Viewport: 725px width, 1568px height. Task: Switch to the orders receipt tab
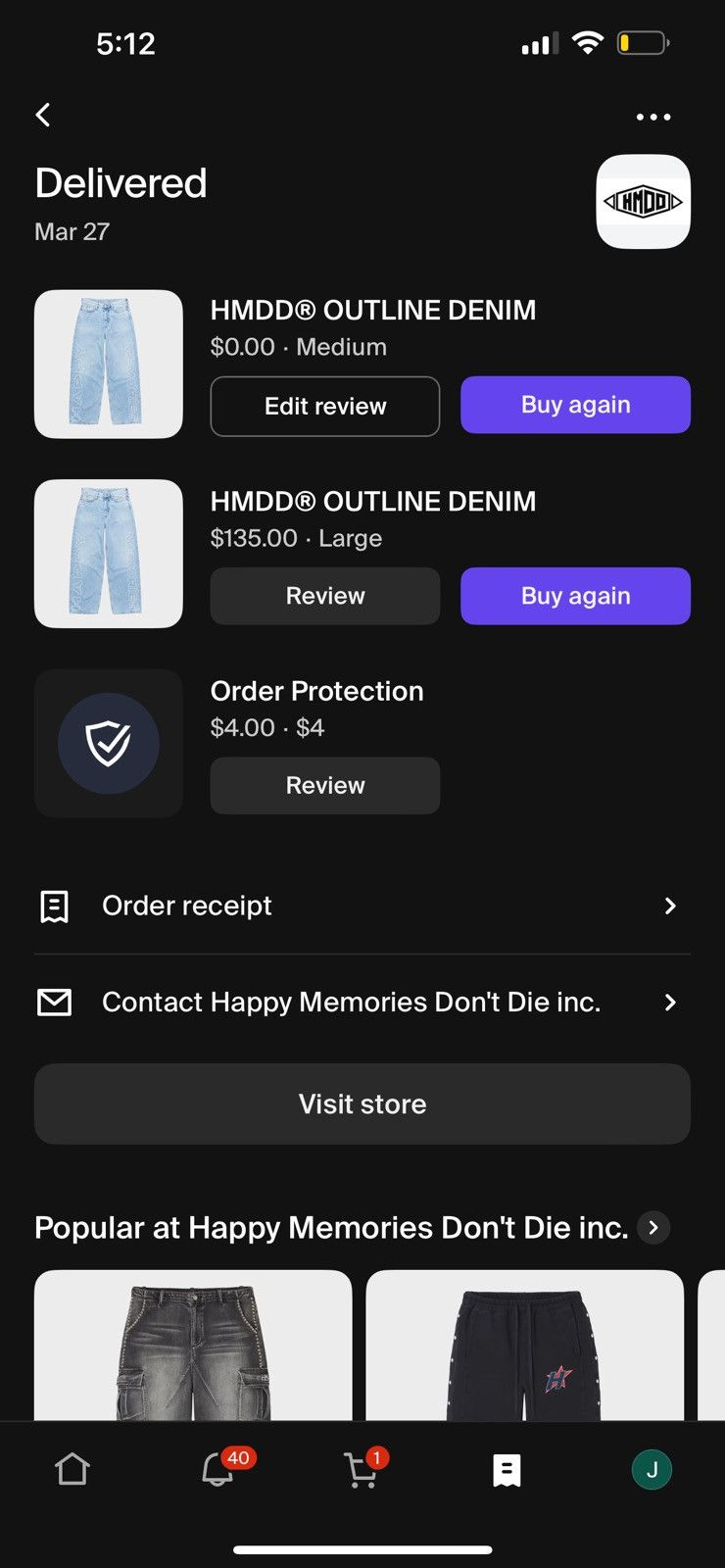coord(507,1470)
